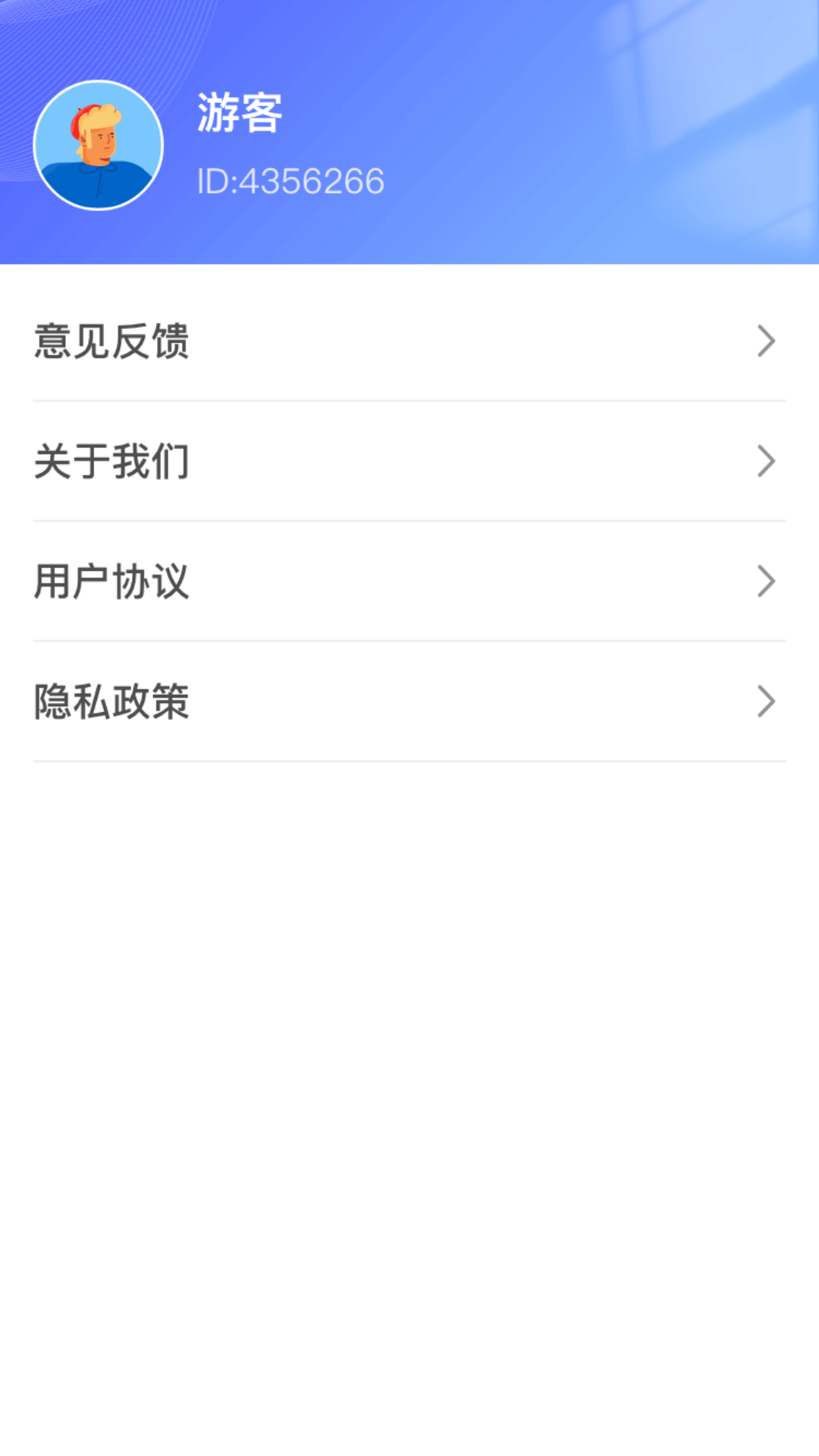Tap the ID:4356266 text to copy
The height and width of the screenshot is (1456, 819).
(291, 180)
